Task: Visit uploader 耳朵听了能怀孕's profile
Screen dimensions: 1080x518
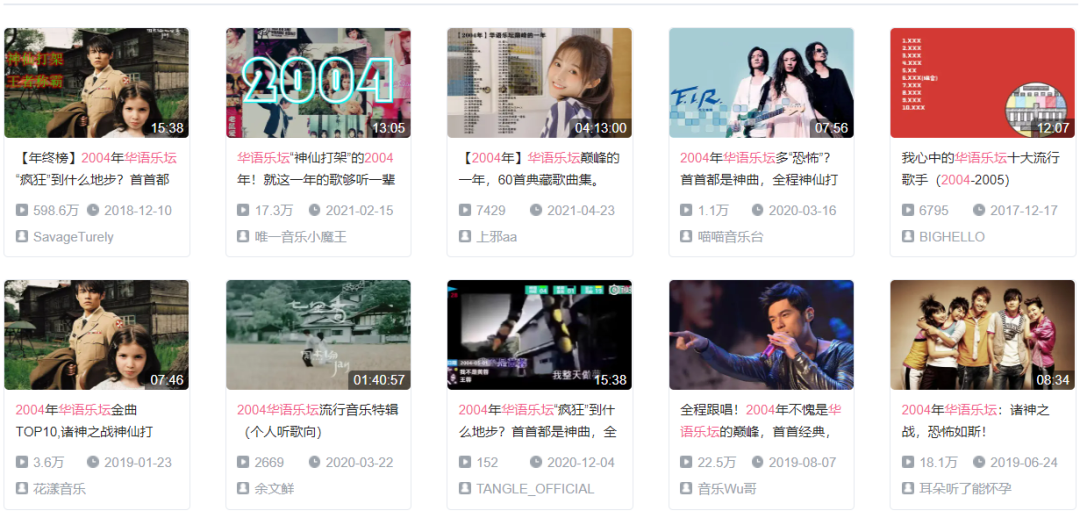Action: pos(966,489)
